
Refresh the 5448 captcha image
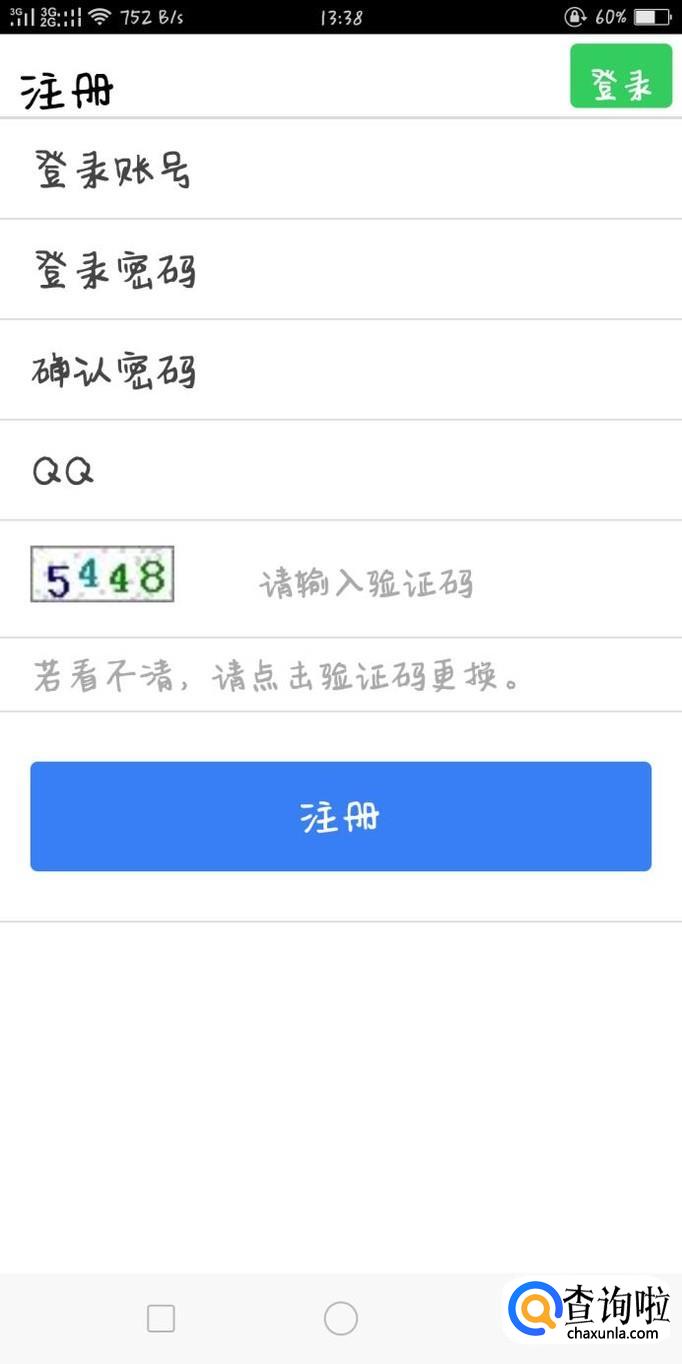[x=102, y=574]
